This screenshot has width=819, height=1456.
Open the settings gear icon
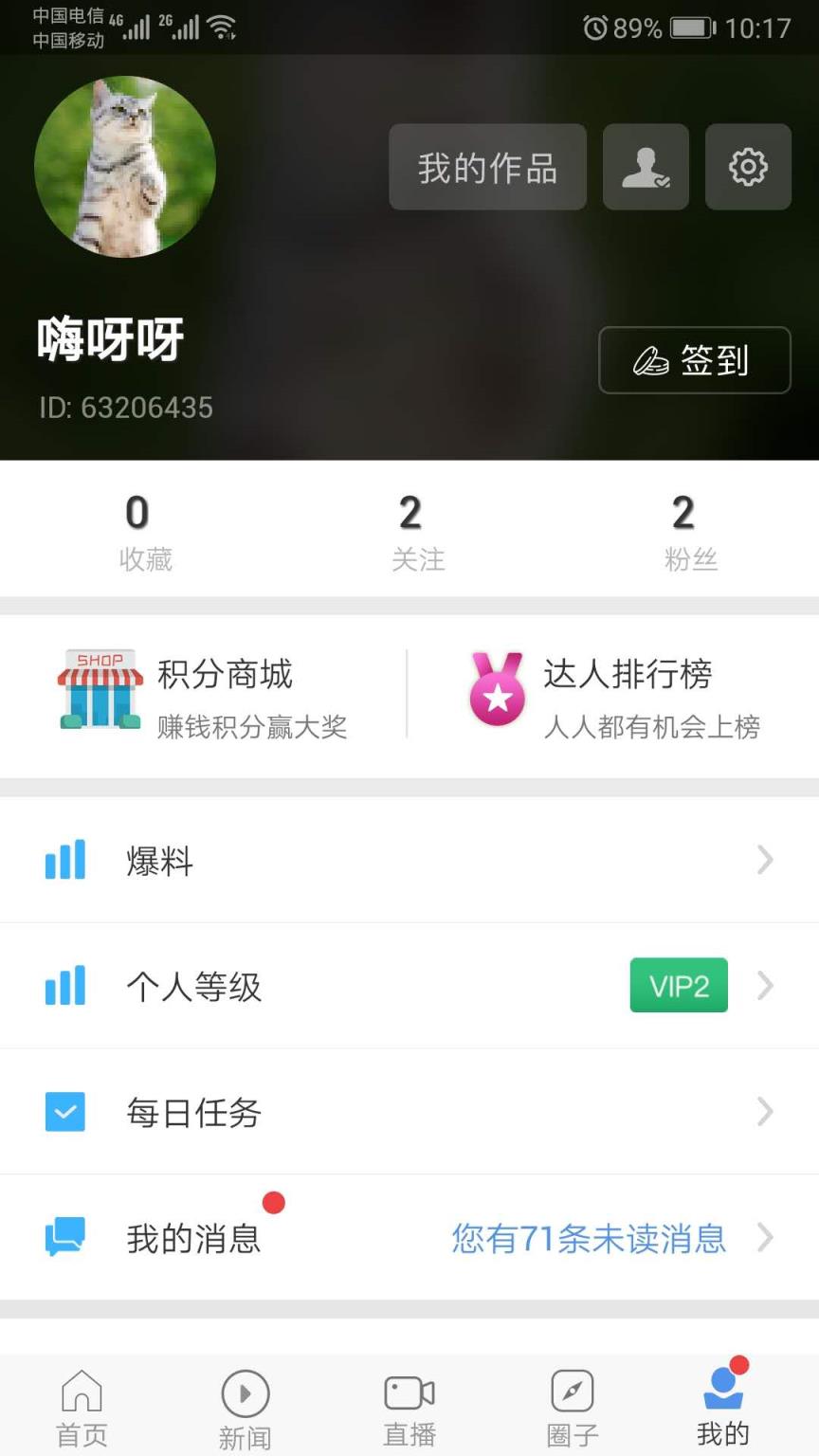click(748, 166)
